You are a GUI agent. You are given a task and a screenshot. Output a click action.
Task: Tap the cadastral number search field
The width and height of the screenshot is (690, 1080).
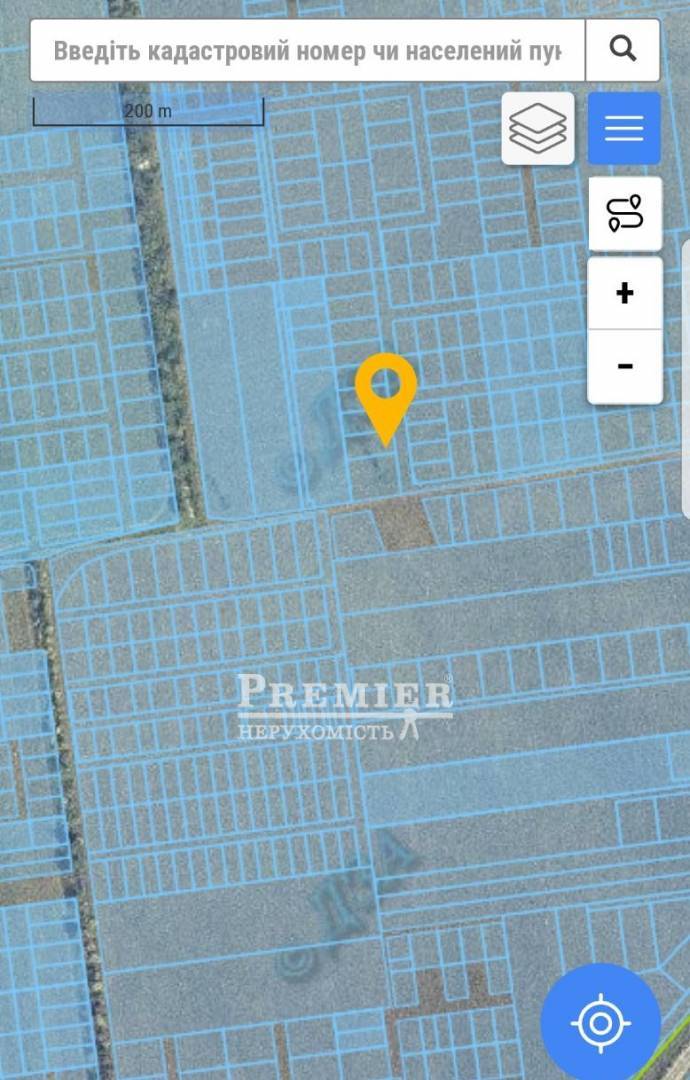click(x=306, y=50)
